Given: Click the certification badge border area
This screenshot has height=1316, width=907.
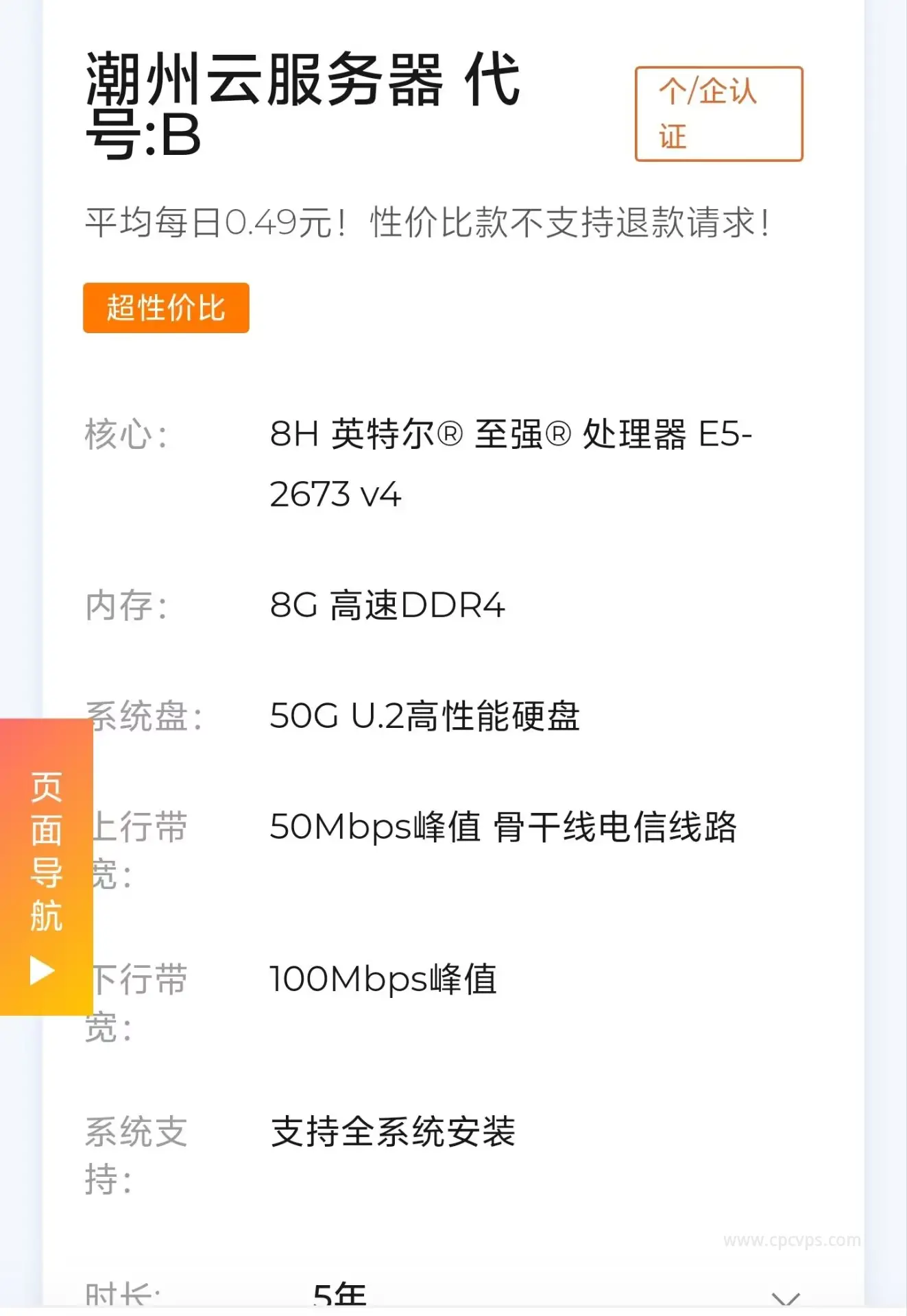Looking at the screenshot, I should tap(718, 113).
